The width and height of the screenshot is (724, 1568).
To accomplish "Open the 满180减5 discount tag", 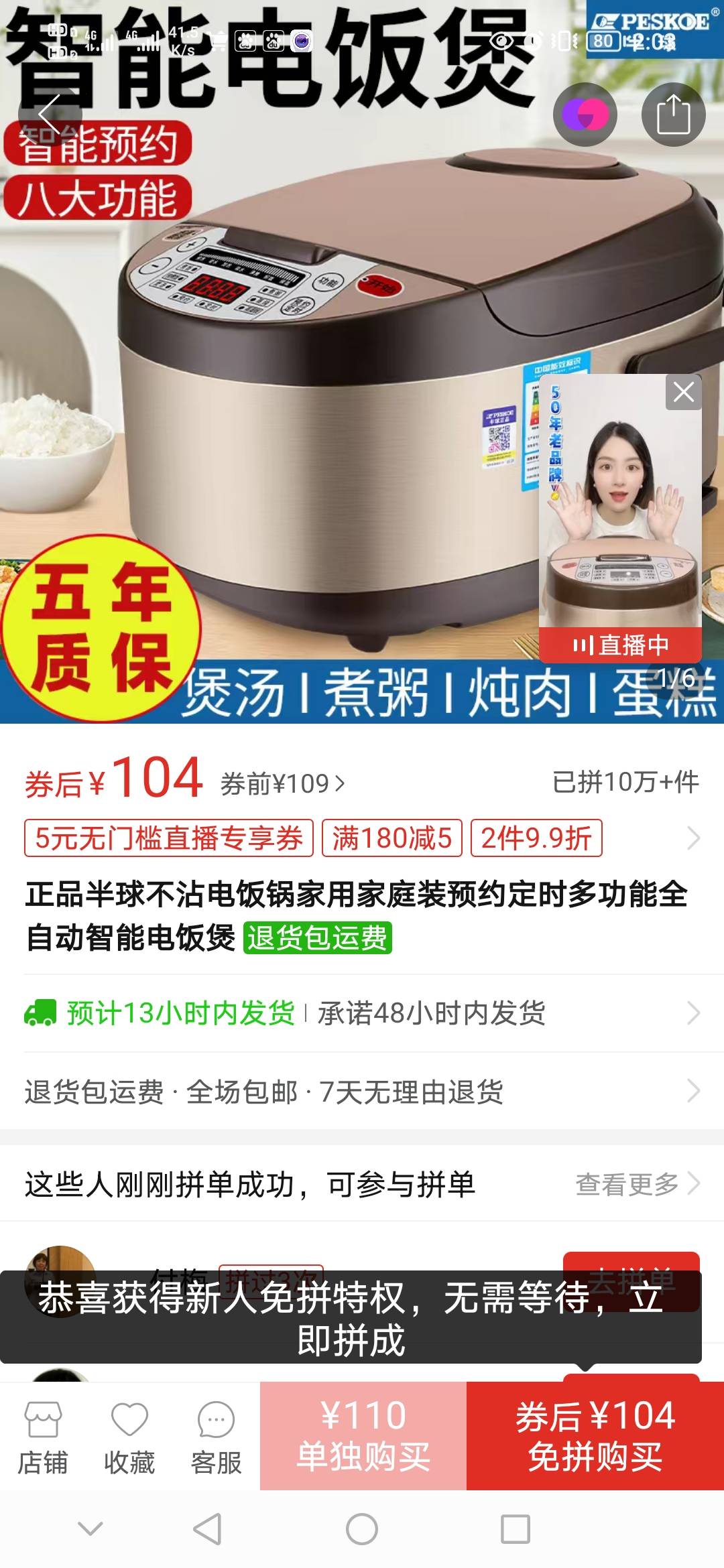I will (x=392, y=838).
